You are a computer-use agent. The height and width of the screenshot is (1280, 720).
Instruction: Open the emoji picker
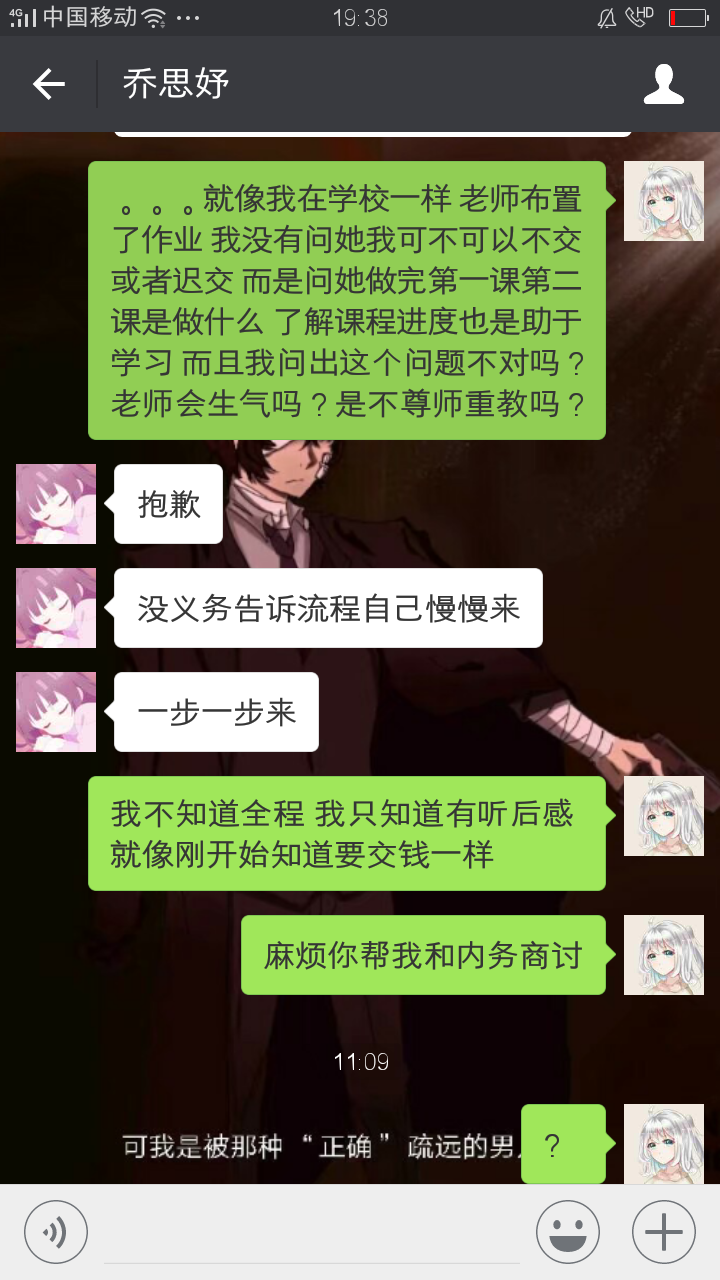[567, 1232]
